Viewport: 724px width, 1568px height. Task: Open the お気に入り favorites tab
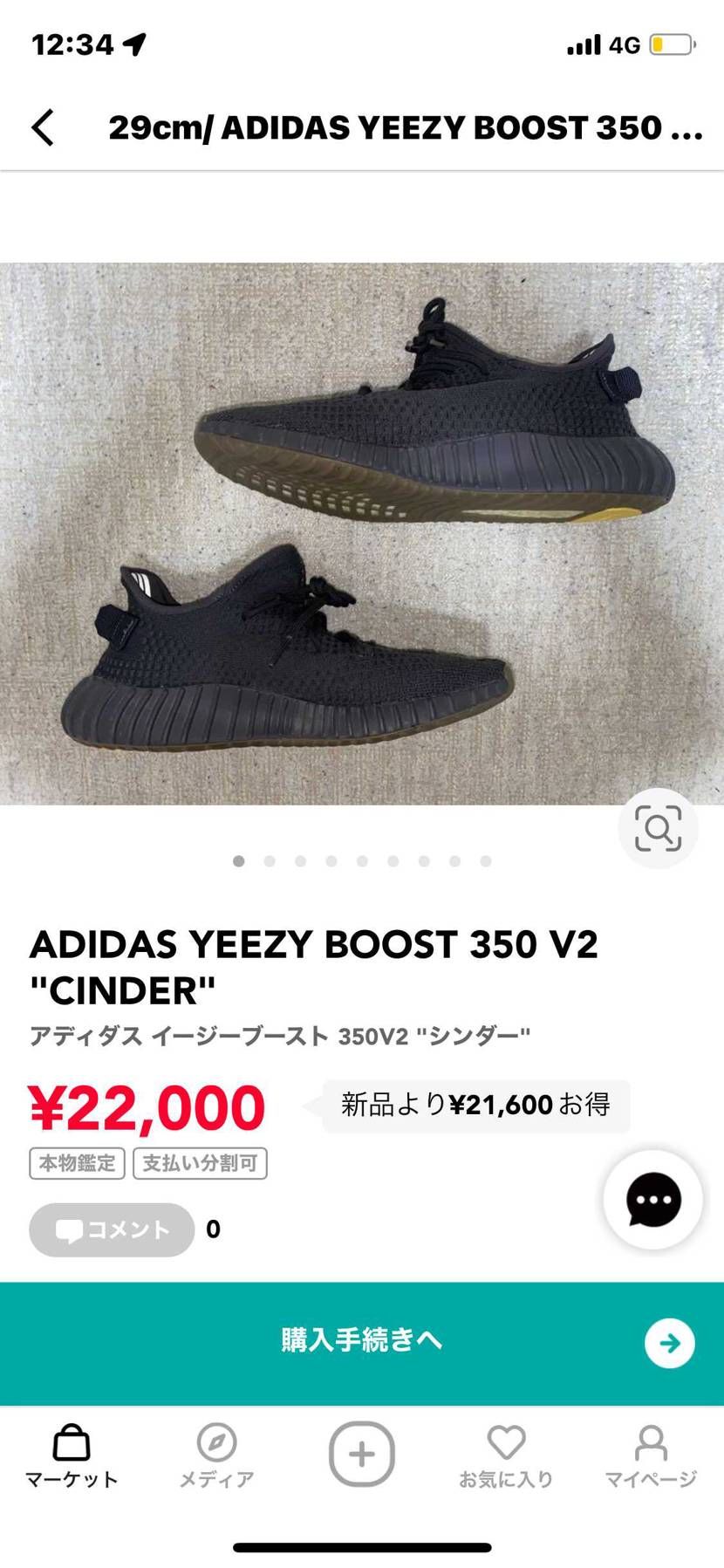click(506, 1456)
